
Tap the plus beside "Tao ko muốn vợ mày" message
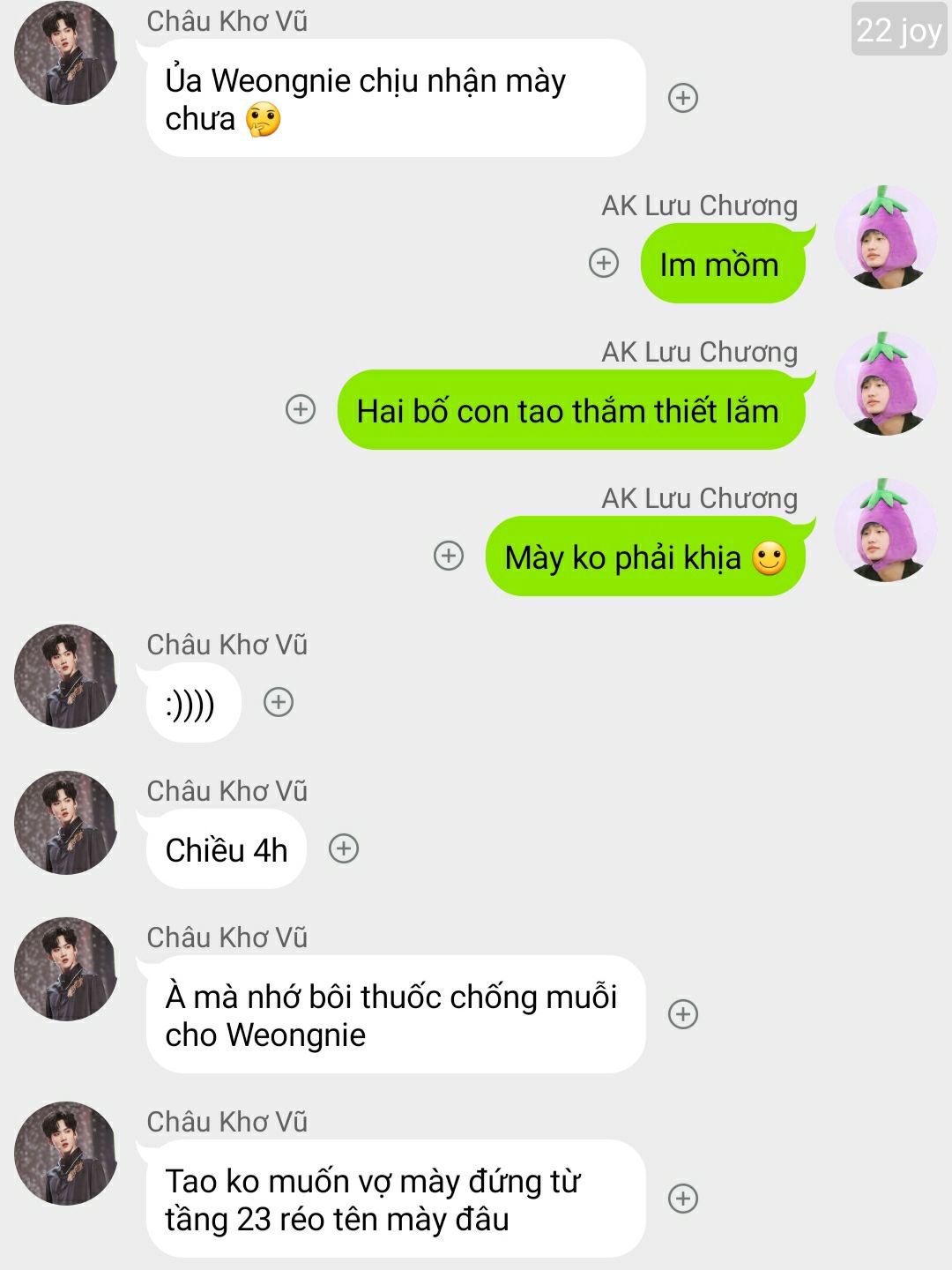pos(683,1199)
